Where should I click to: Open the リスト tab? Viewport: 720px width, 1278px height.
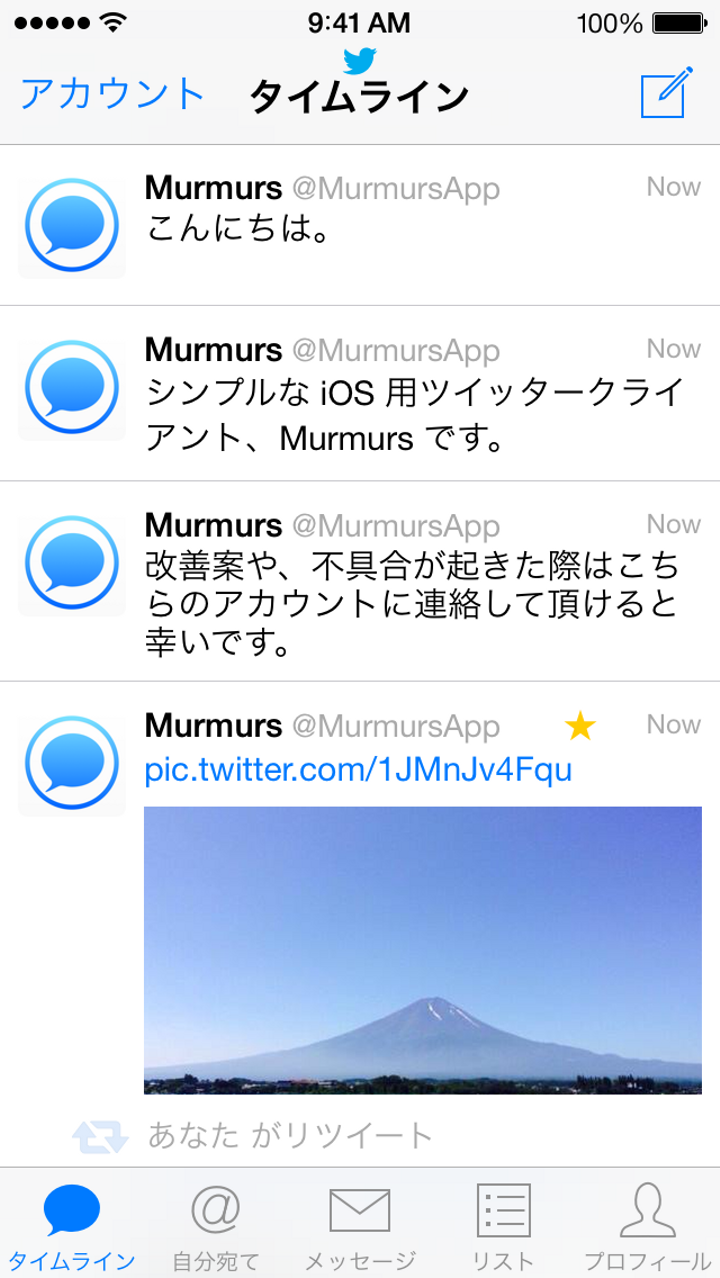pyautogui.click(x=503, y=1224)
